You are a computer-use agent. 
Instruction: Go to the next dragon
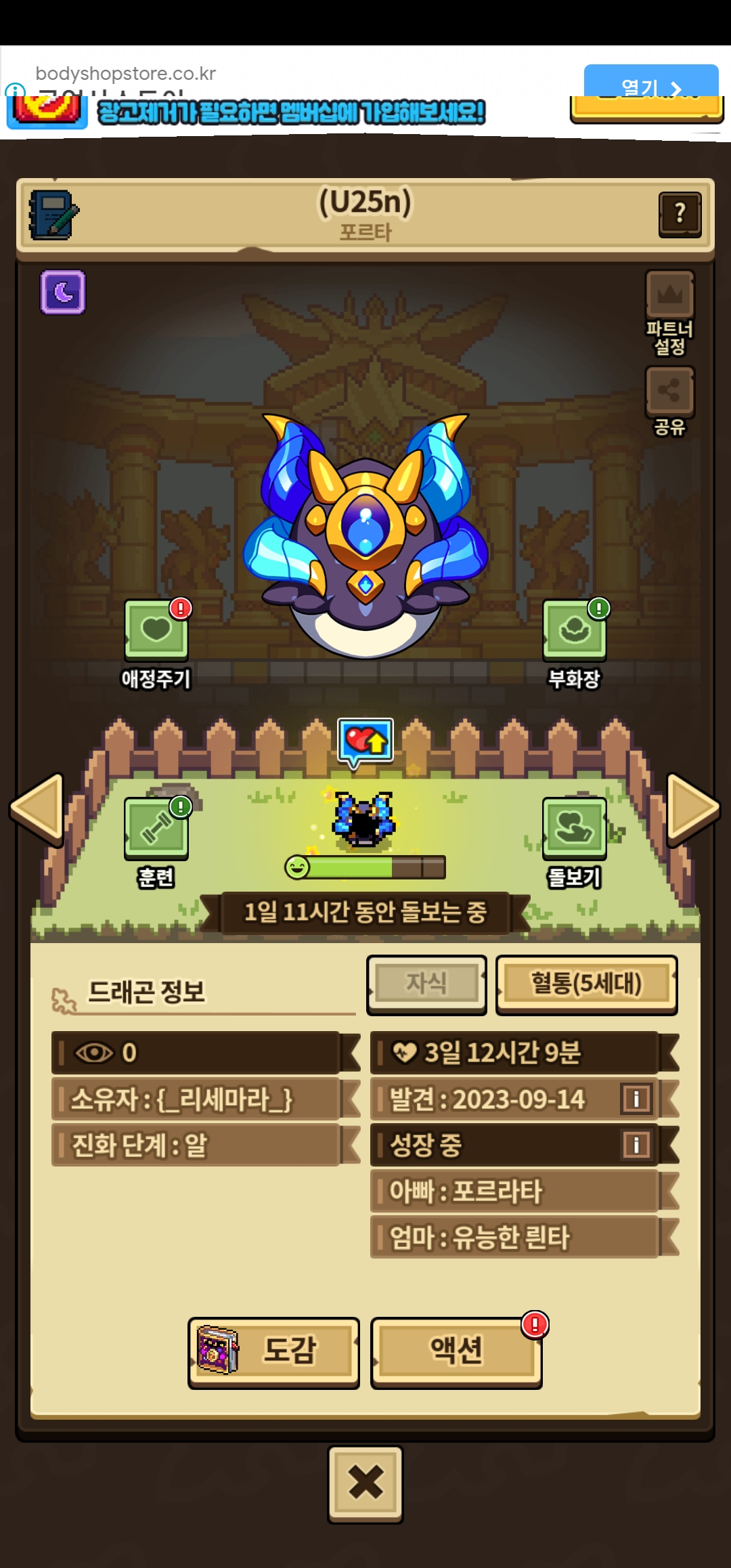[x=693, y=810]
